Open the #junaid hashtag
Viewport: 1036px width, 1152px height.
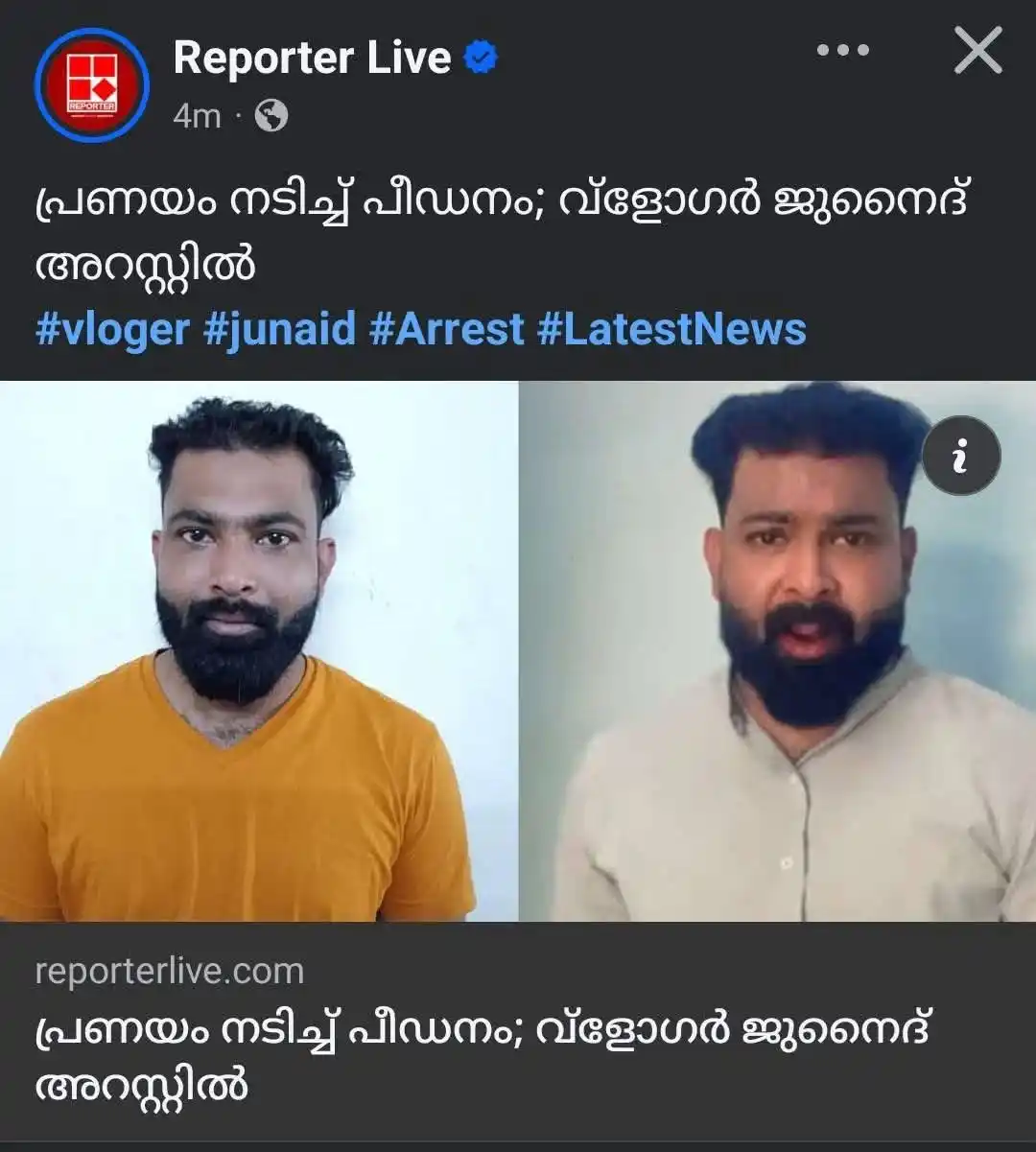[279, 329]
